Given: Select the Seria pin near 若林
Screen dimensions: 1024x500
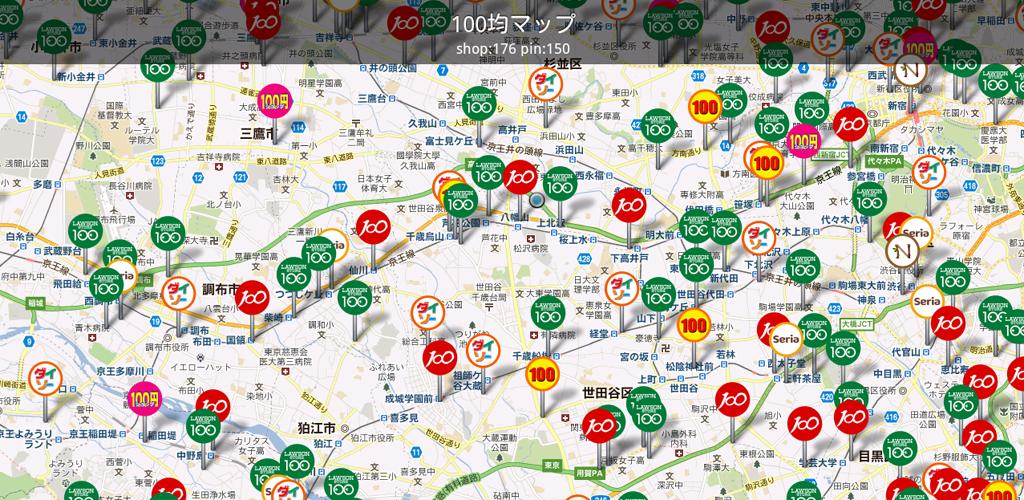Looking at the screenshot, I should point(785,338).
